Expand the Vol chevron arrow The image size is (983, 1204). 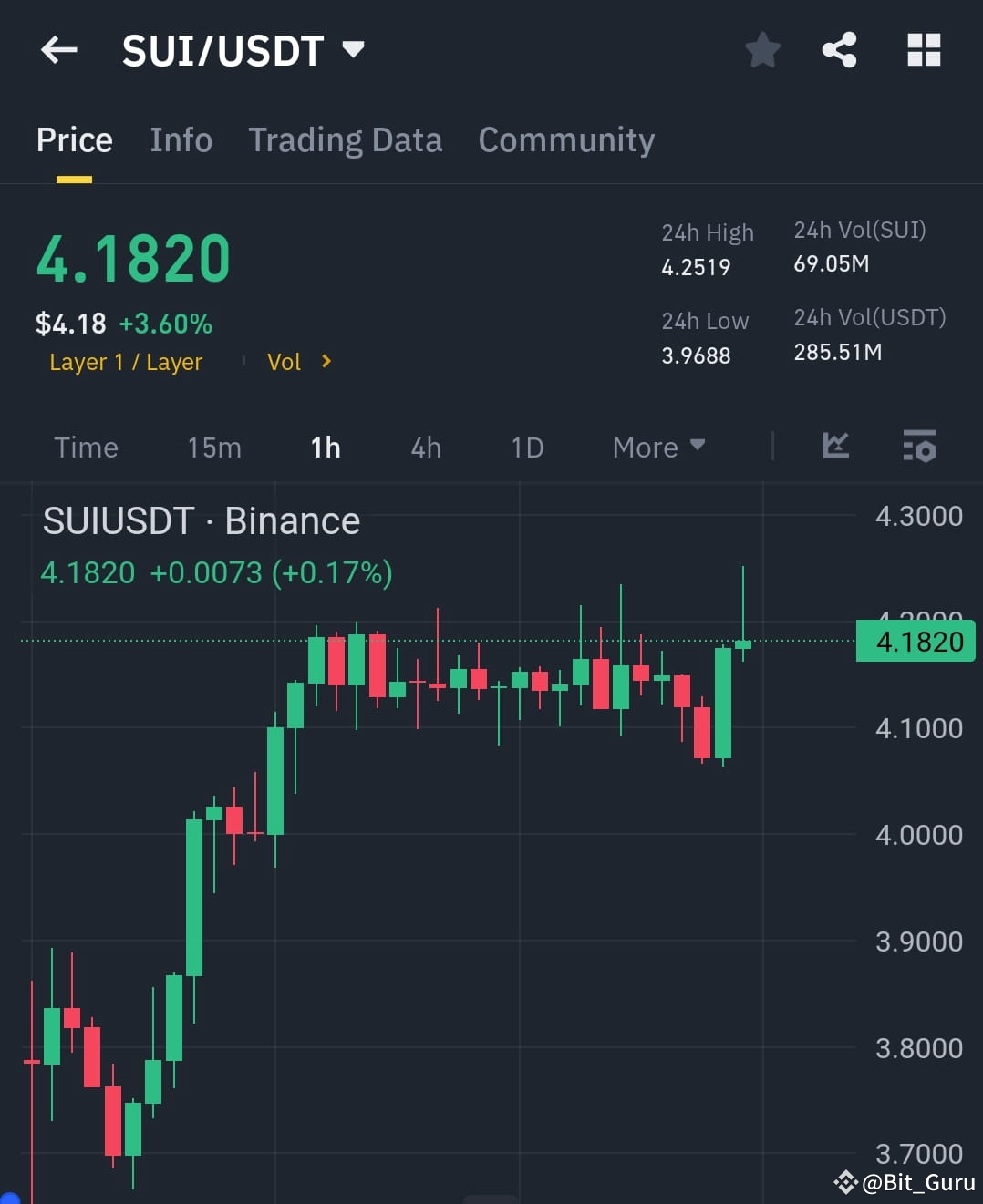(x=326, y=362)
